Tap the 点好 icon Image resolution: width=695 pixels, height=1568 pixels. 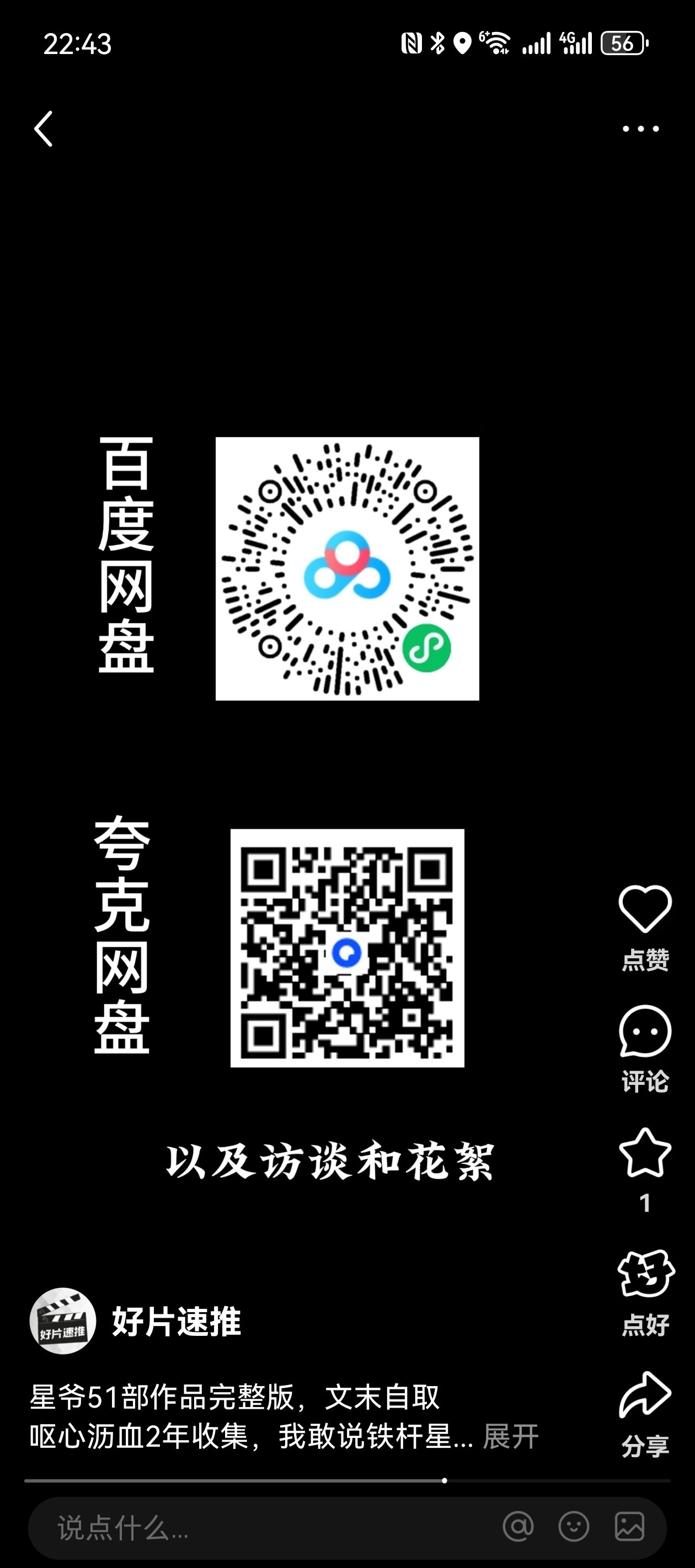pyautogui.click(x=645, y=1274)
